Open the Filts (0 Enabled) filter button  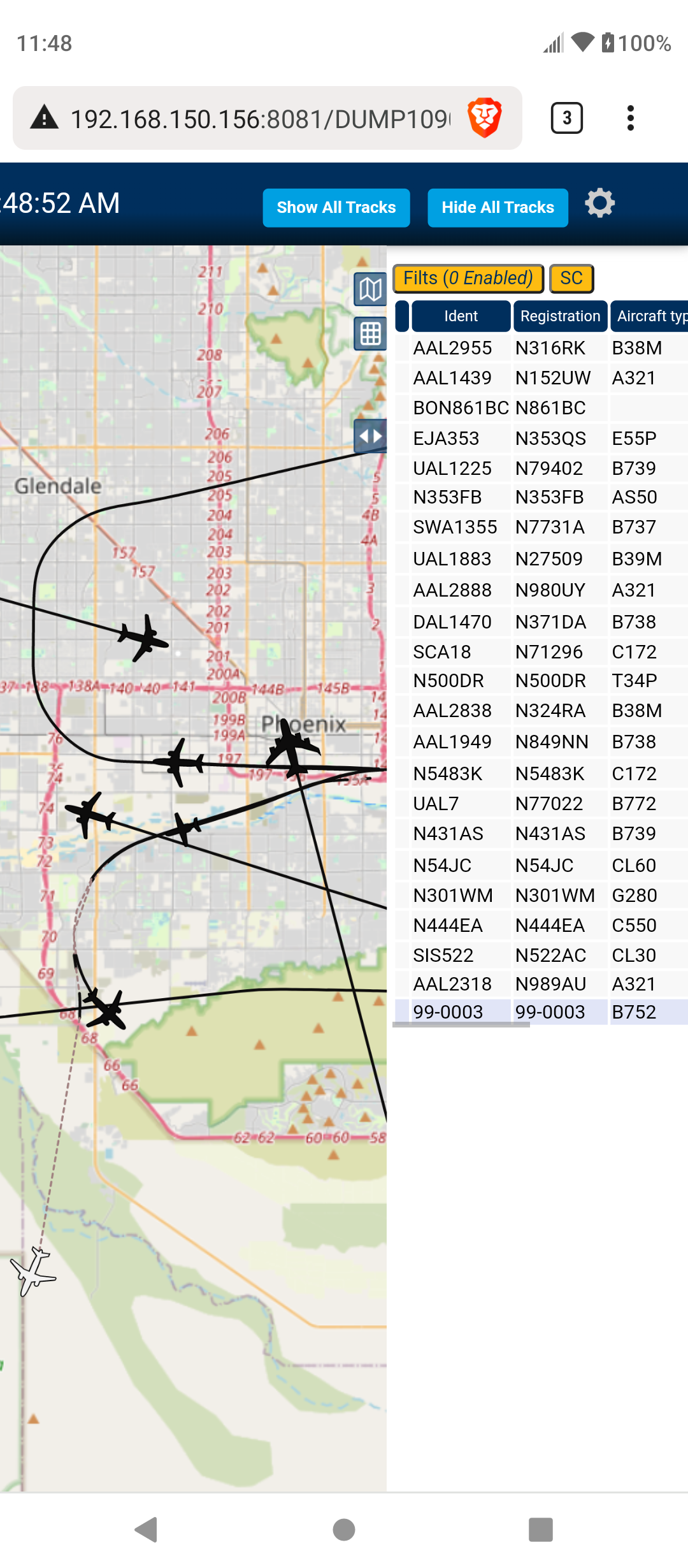[x=468, y=279]
